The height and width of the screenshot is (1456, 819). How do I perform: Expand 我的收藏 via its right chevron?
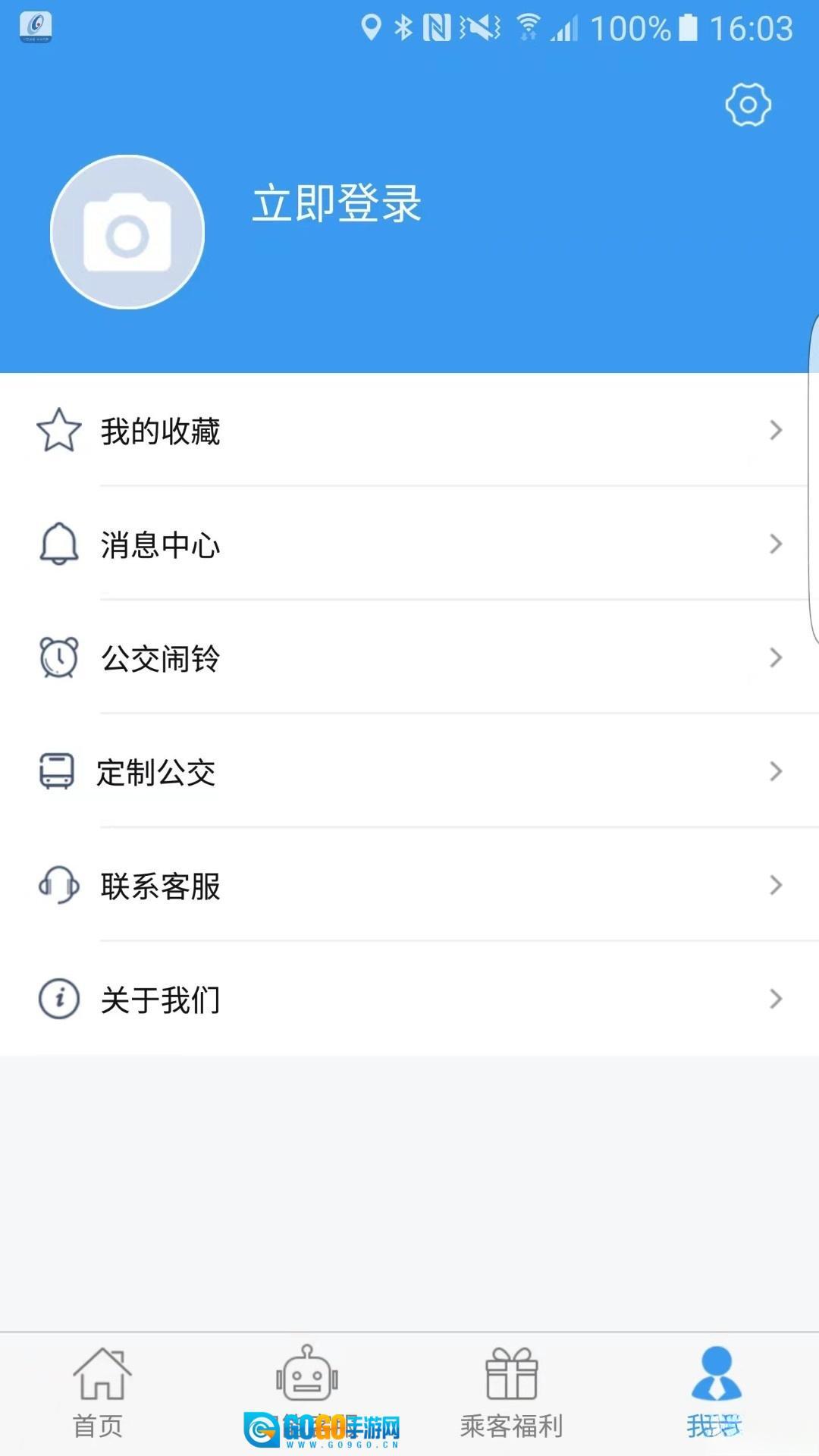coord(776,430)
